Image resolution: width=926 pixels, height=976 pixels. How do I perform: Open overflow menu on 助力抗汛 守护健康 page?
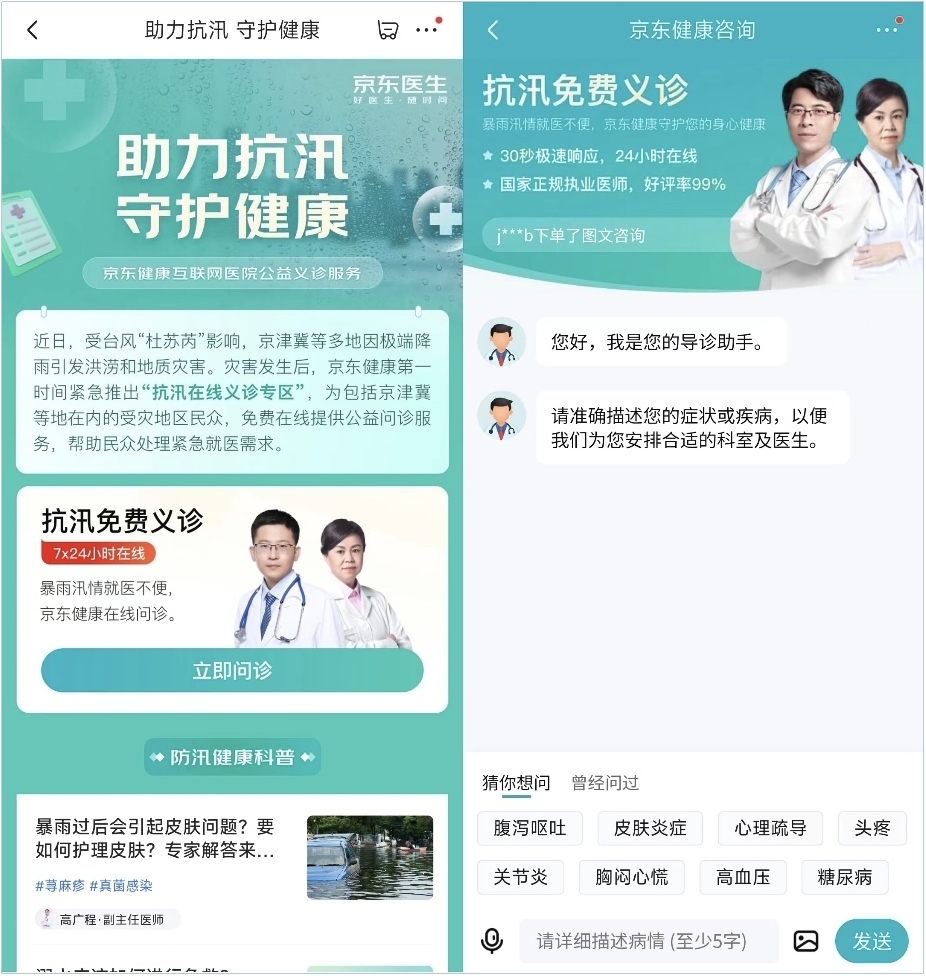427,30
